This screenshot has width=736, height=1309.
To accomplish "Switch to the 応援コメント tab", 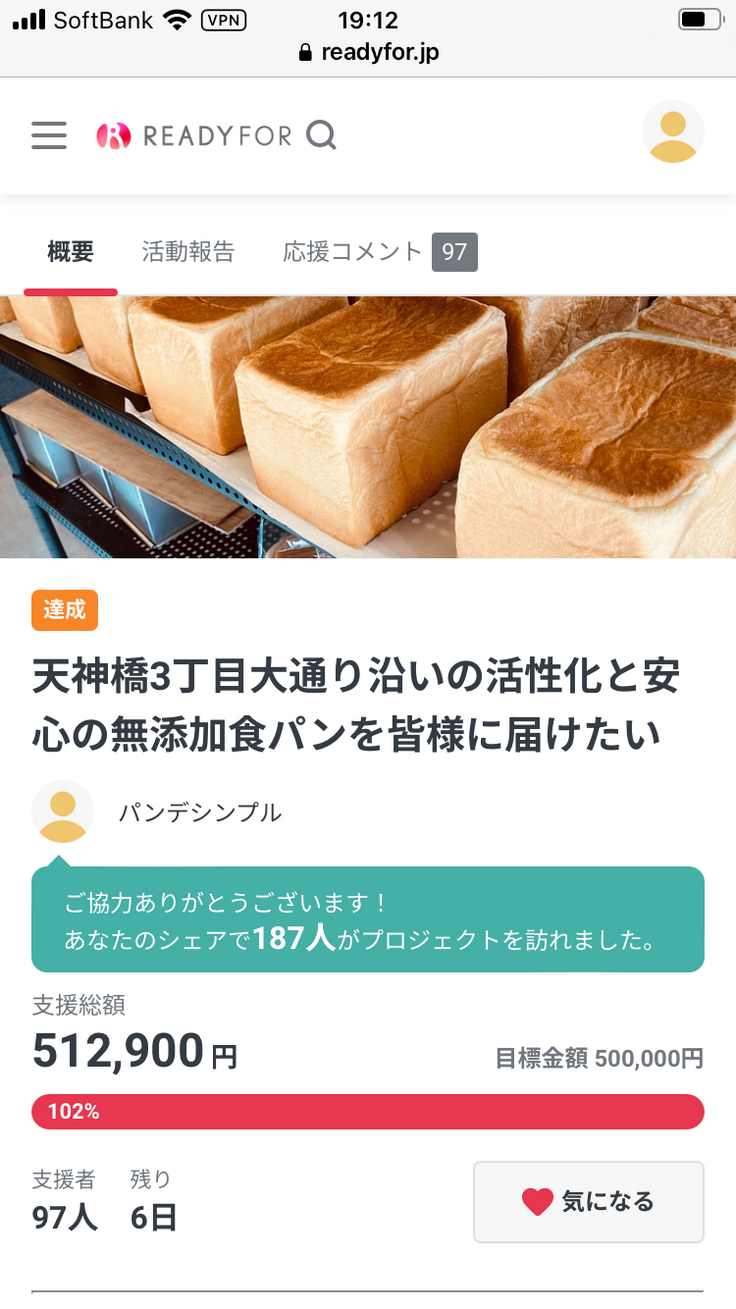I will click(379, 252).
